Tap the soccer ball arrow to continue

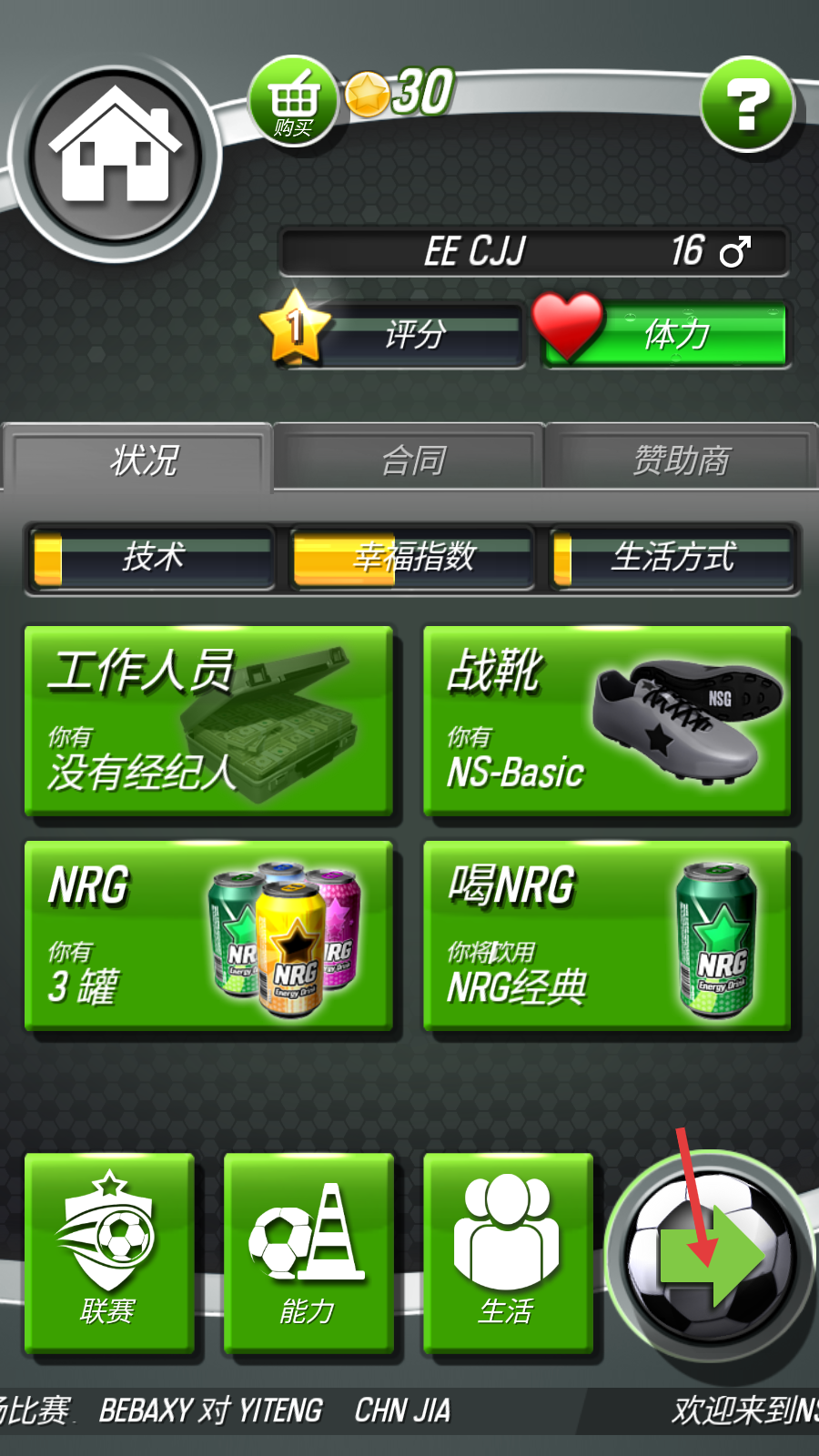point(712,1257)
